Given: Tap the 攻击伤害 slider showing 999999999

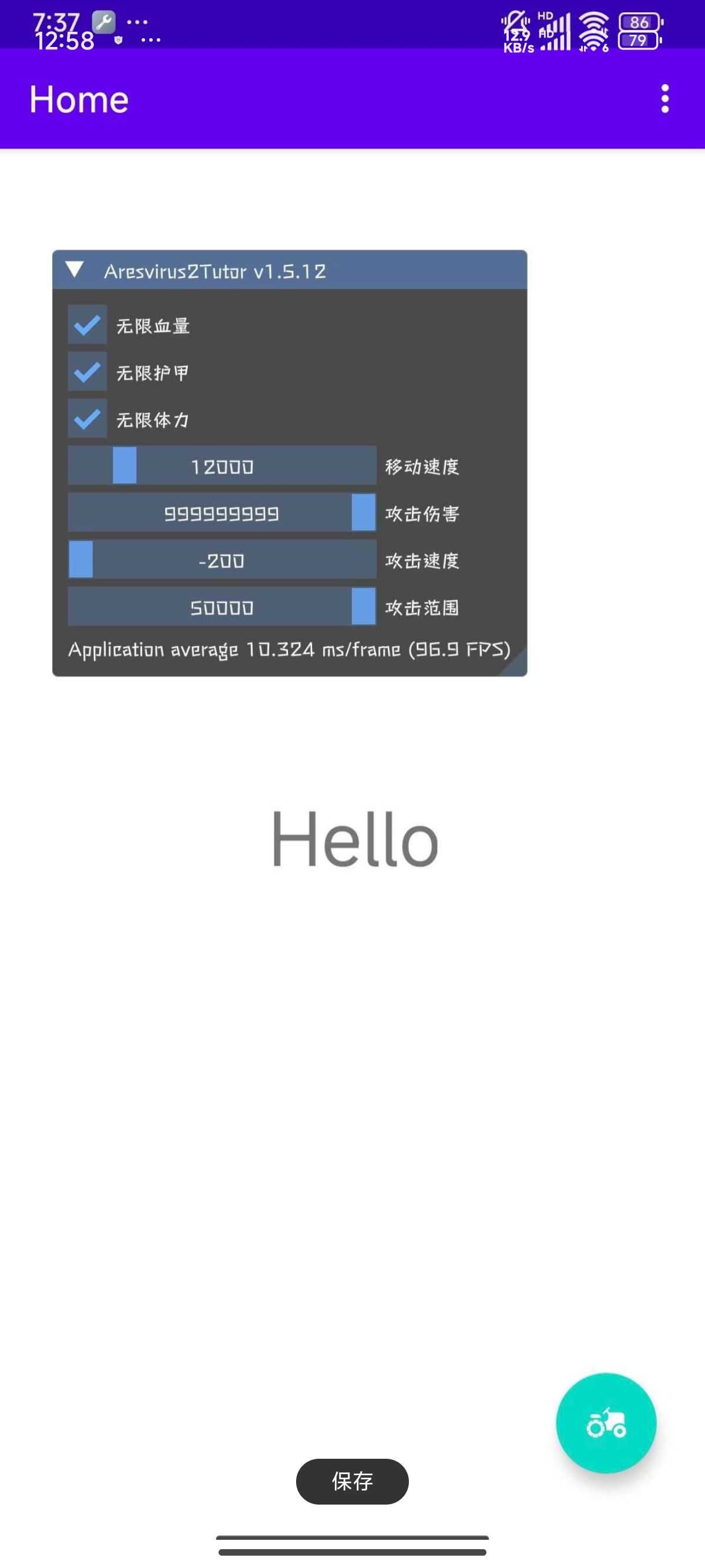Looking at the screenshot, I should point(222,513).
